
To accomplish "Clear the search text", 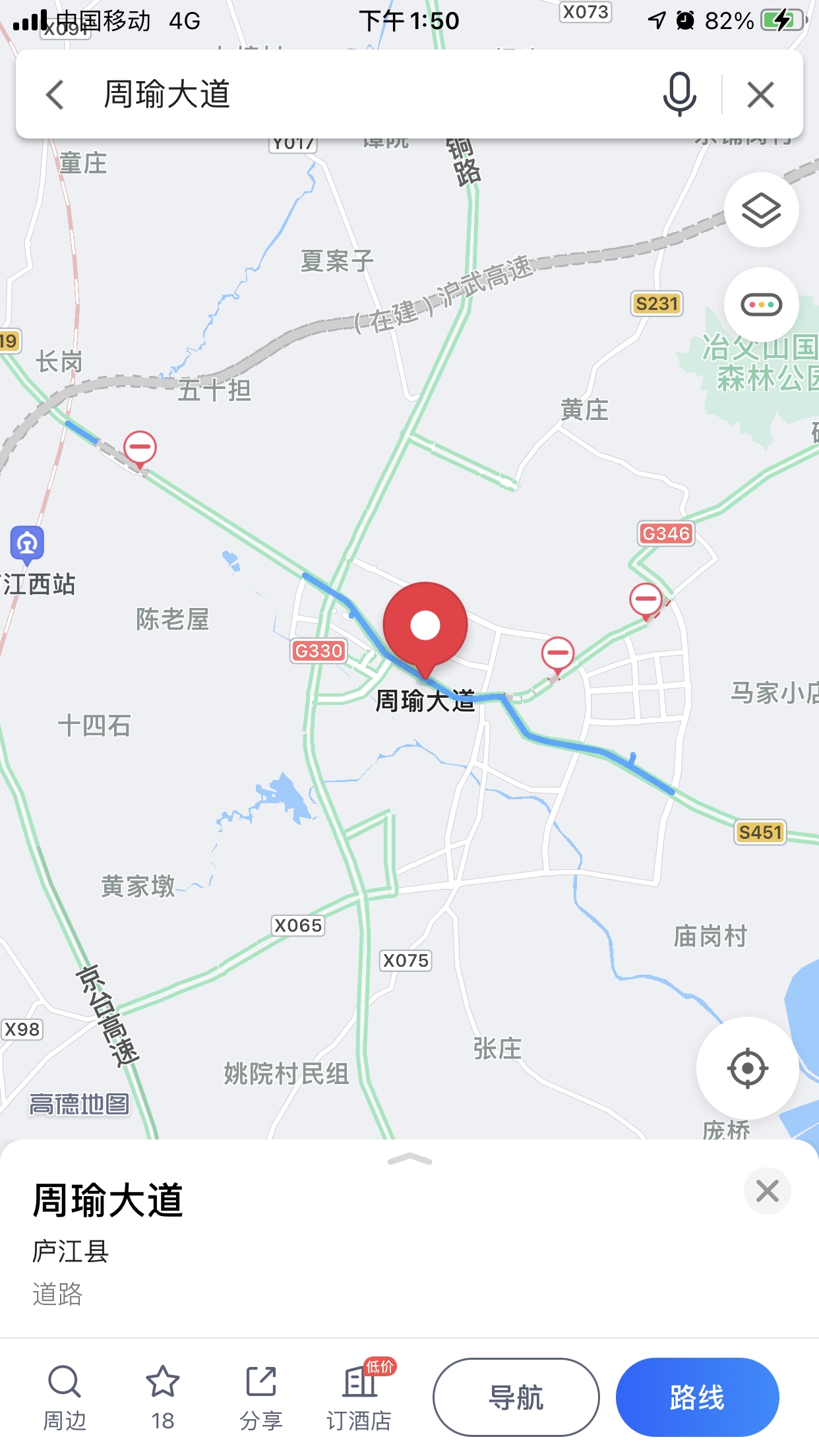I will coord(760,95).
